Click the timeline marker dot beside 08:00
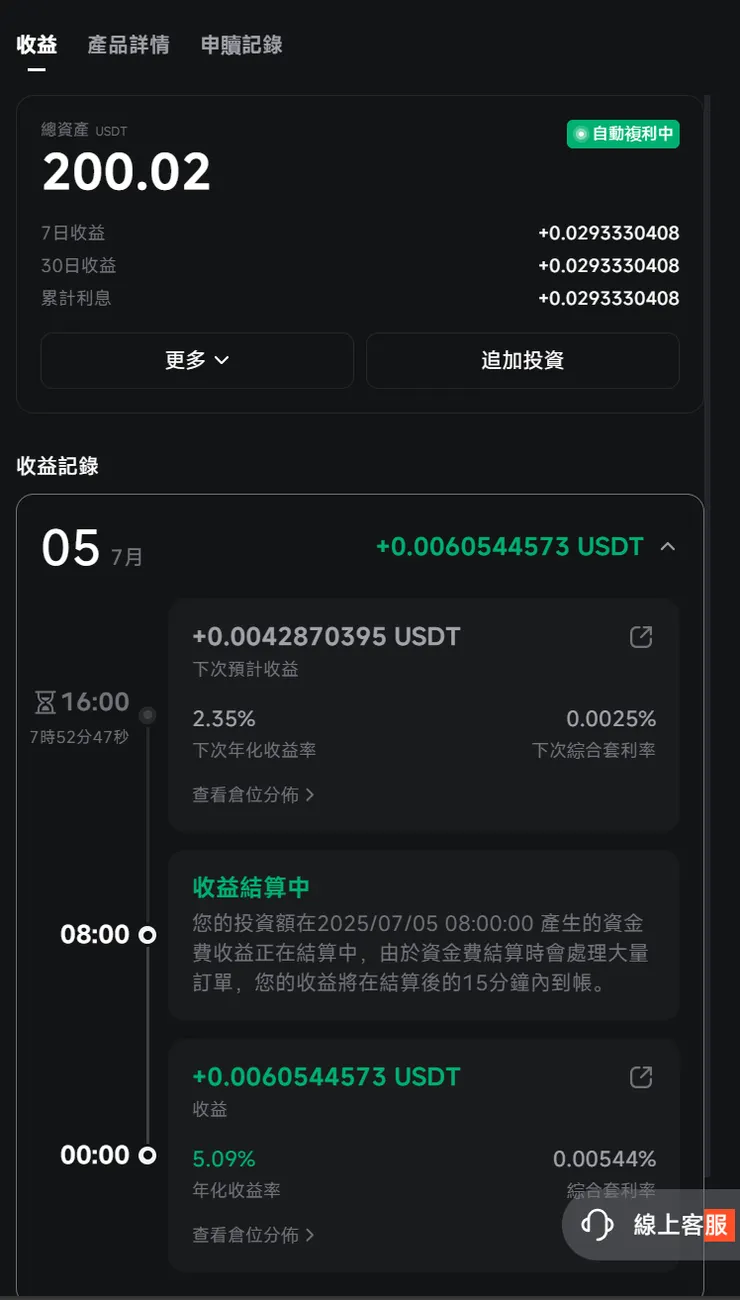 (147, 934)
